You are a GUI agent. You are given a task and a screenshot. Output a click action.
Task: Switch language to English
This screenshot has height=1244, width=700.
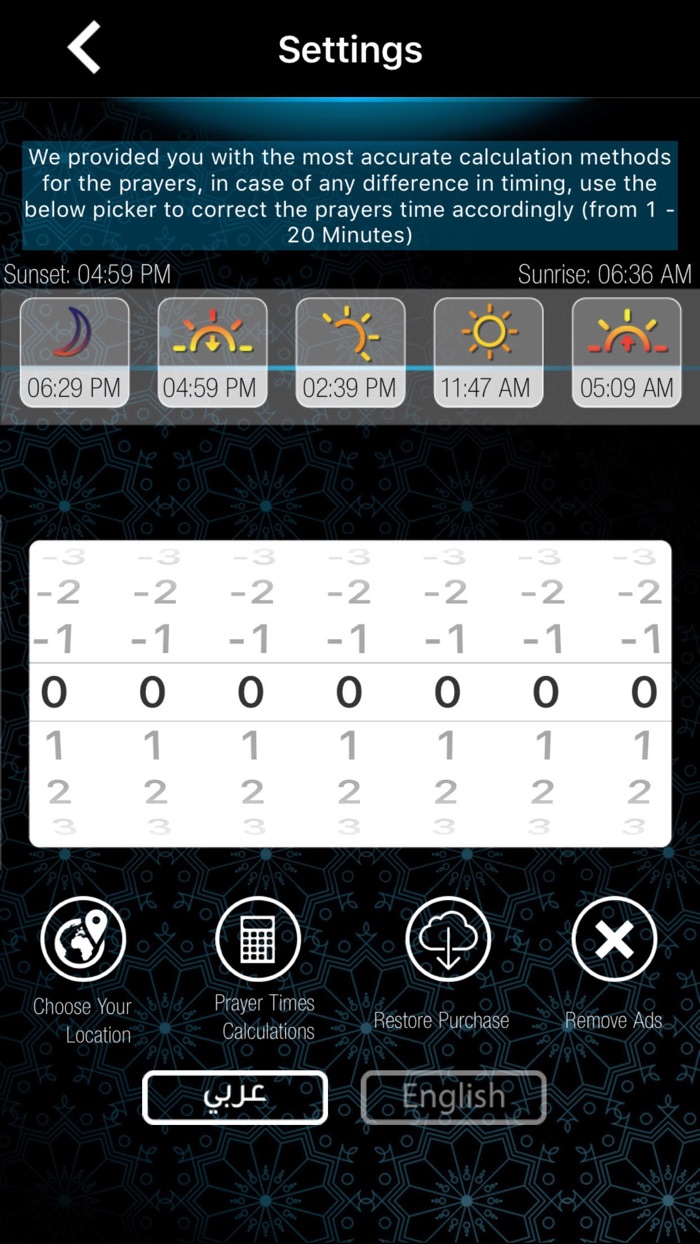(x=453, y=1097)
